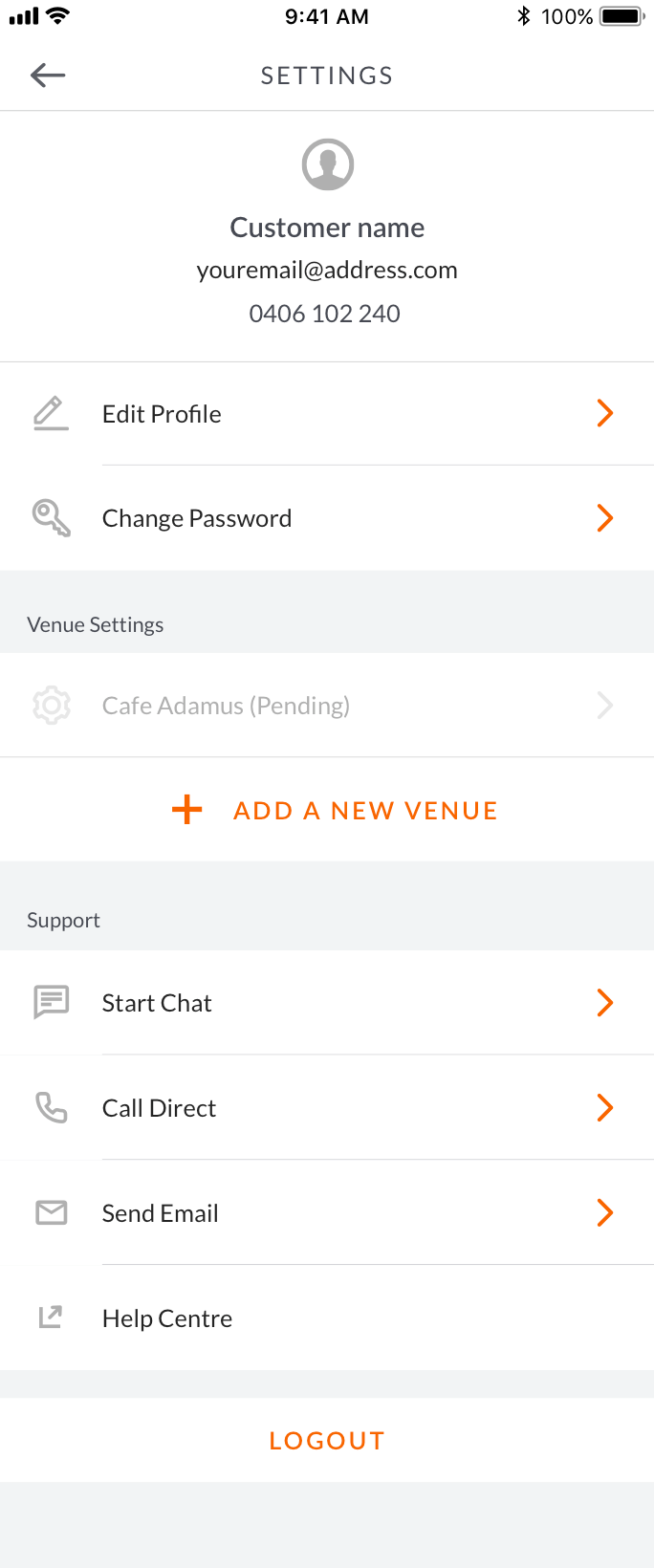Open Cafe Adamus (Pending) venue settings
The image size is (654, 1568).
click(325, 706)
